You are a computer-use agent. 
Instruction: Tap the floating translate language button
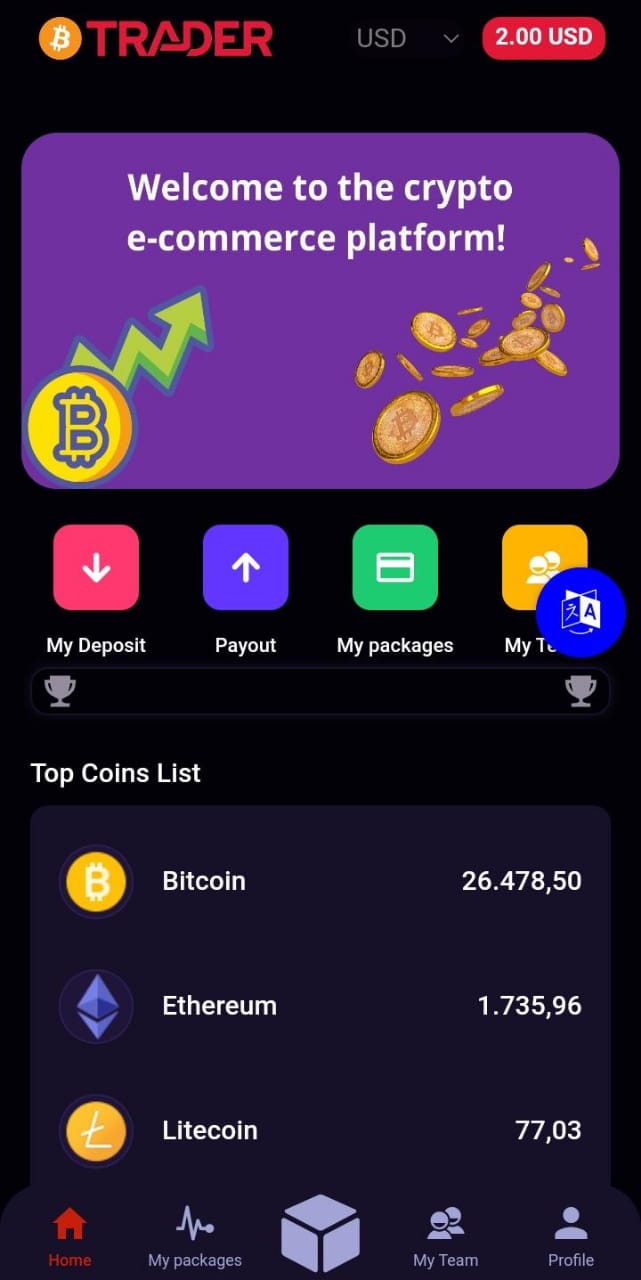click(x=581, y=612)
